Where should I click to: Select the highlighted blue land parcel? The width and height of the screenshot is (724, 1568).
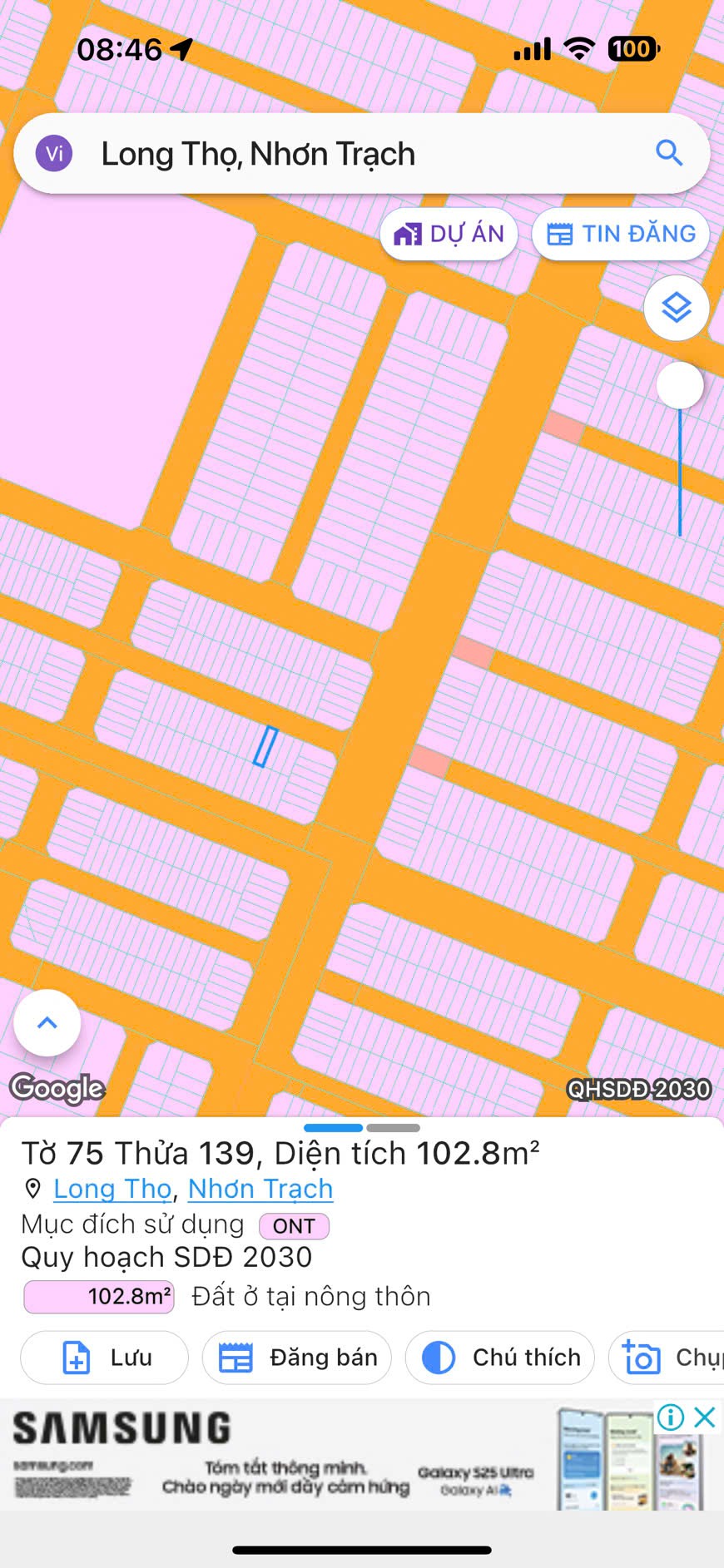pyautogui.click(x=265, y=746)
